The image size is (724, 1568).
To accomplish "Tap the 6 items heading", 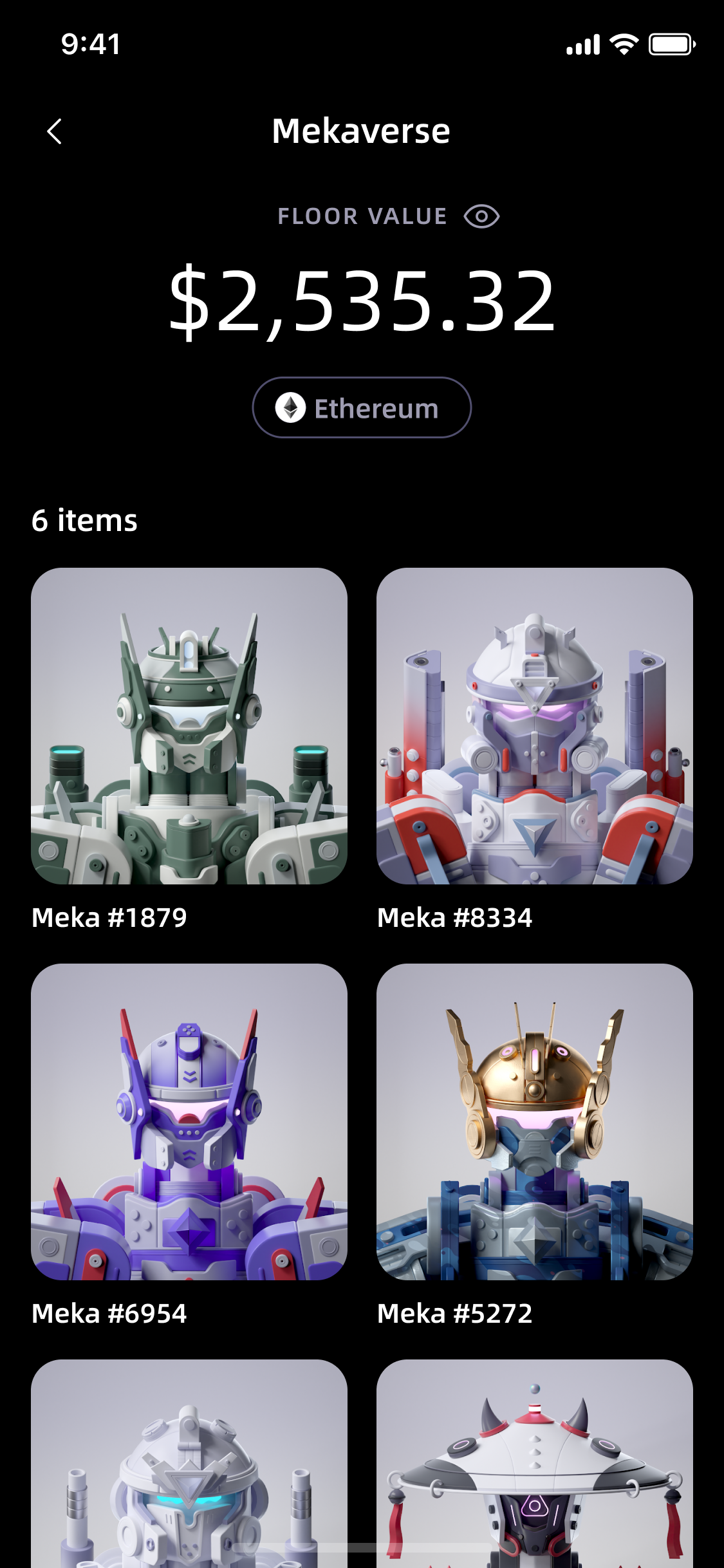I will click(x=84, y=520).
